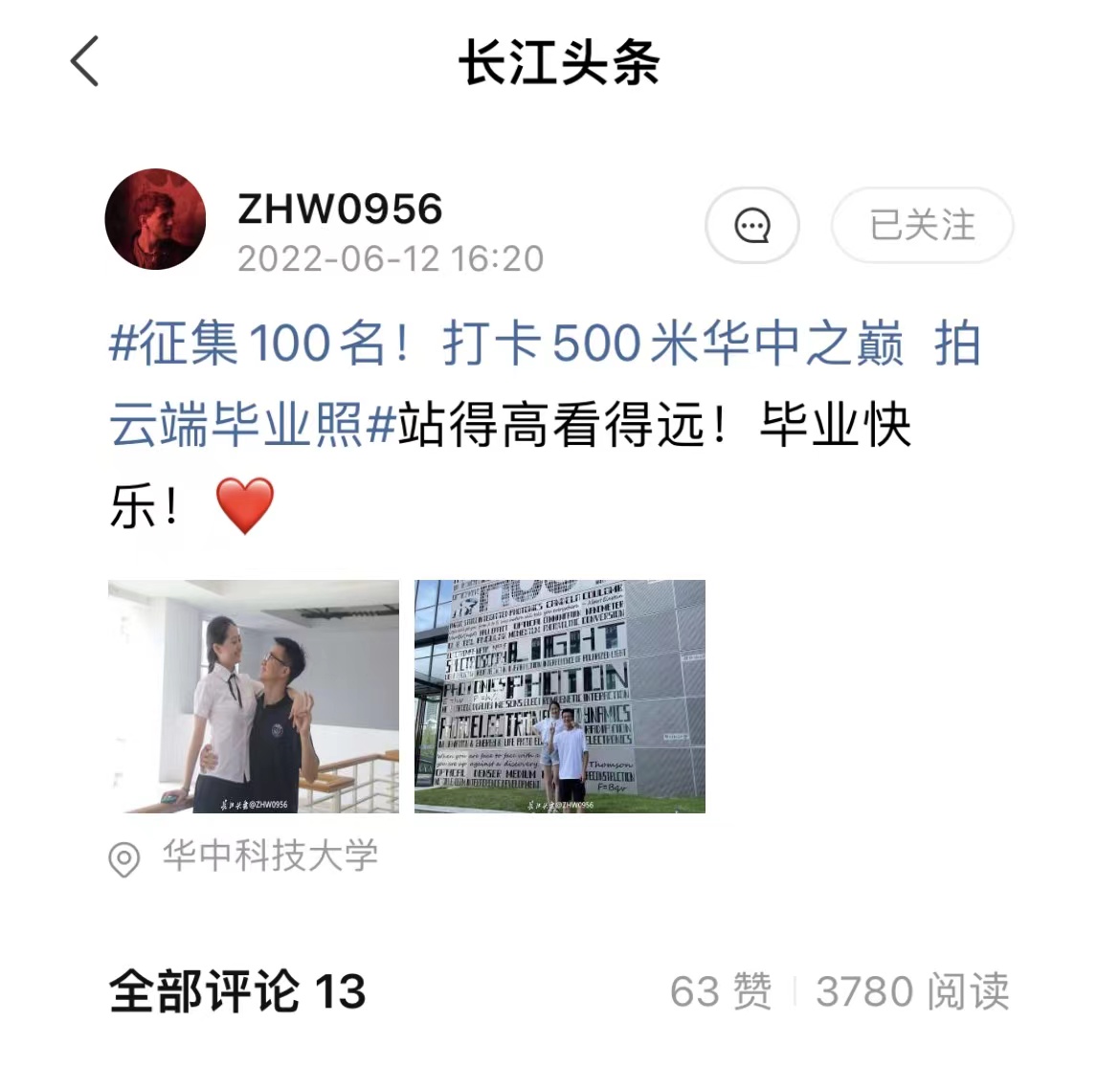Open the 华中科技大学 location tag
This screenshot has height=1066, width=1120.
(x=268, y=856)
